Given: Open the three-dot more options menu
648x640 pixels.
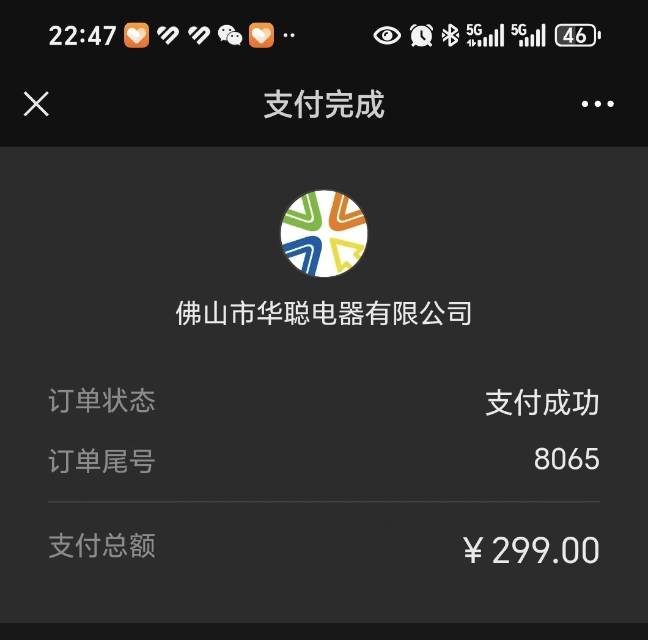Looking at the screenshot, I should [x=597, y=104].
